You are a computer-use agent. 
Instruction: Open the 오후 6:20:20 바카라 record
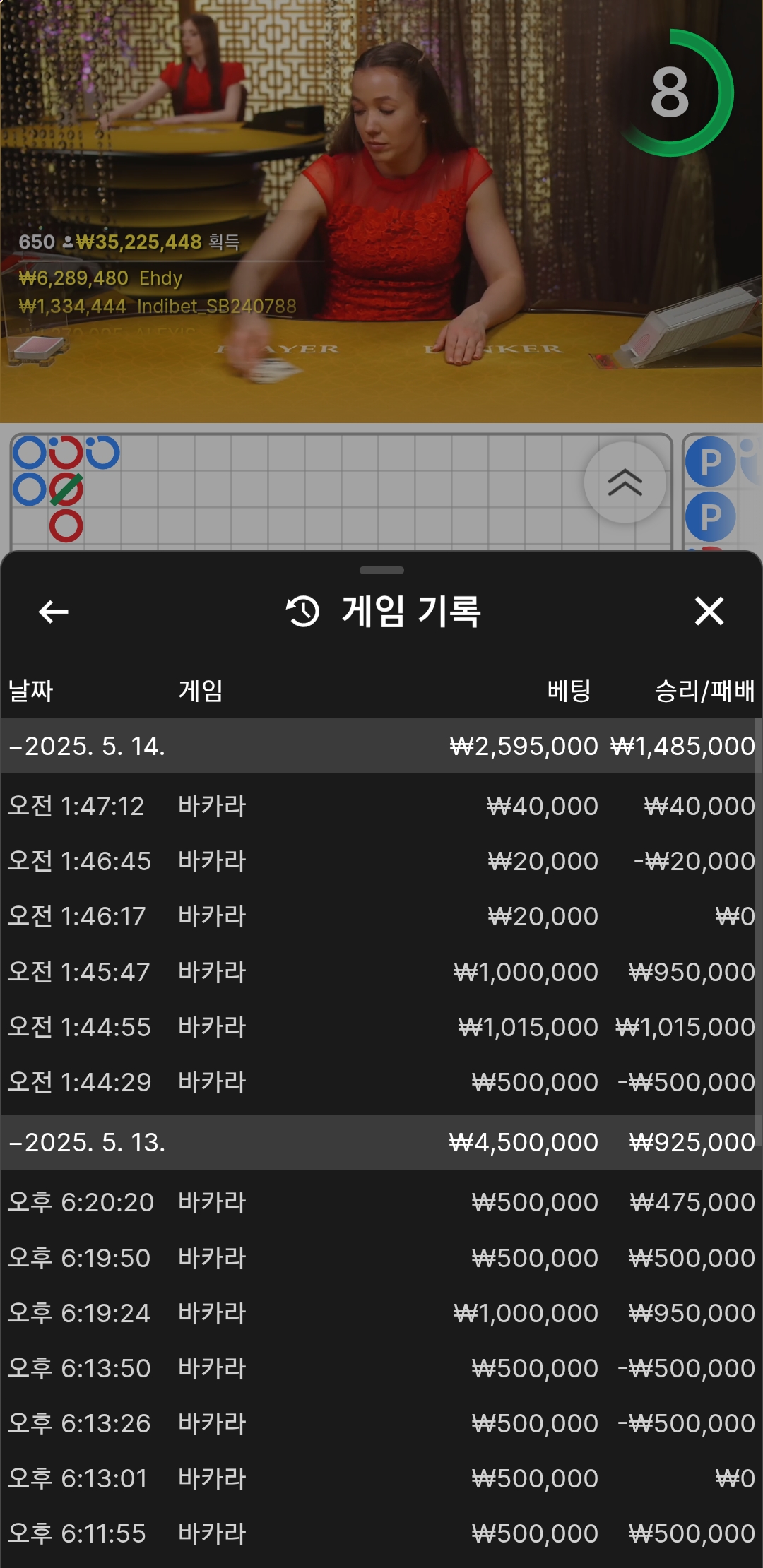[x=381, y=1202]
